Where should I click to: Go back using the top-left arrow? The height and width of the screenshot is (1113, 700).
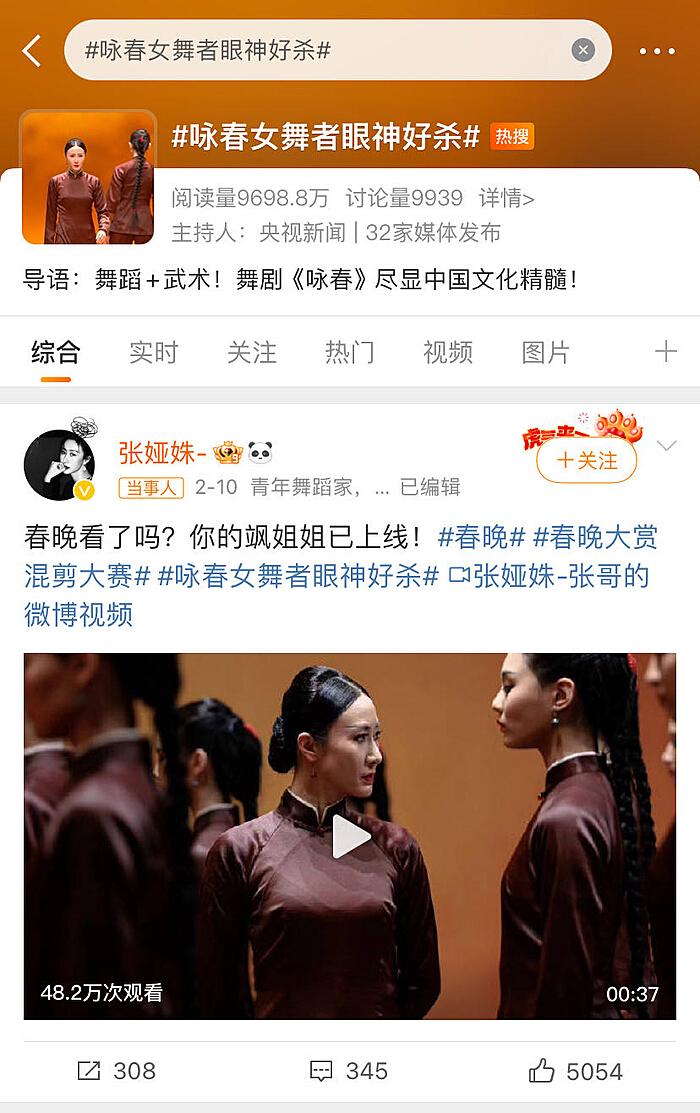coord(32,51)
